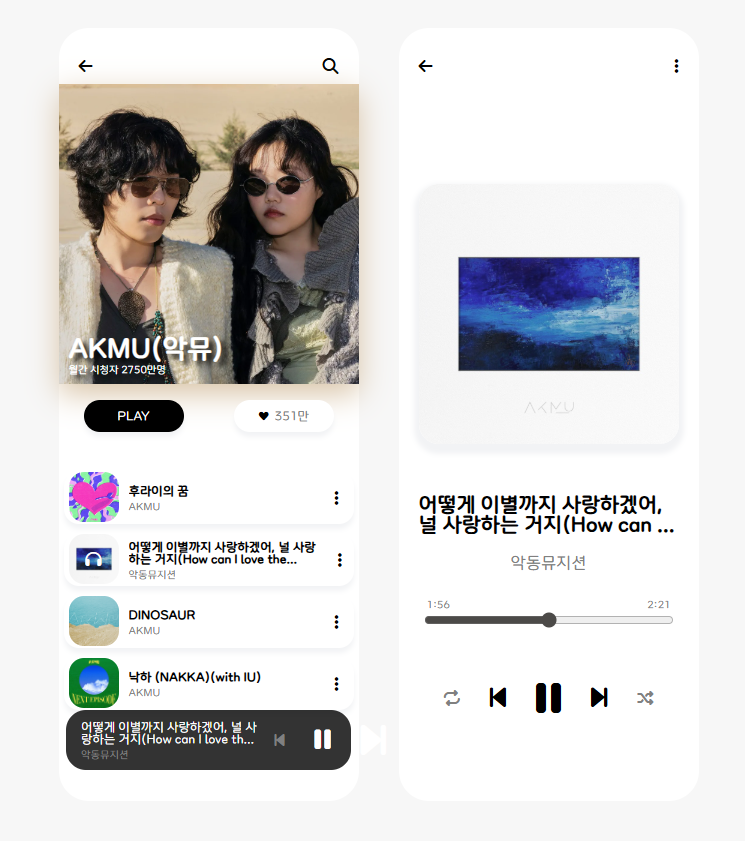
Task: Pause playback from the dark mini player
Action: 322,740
